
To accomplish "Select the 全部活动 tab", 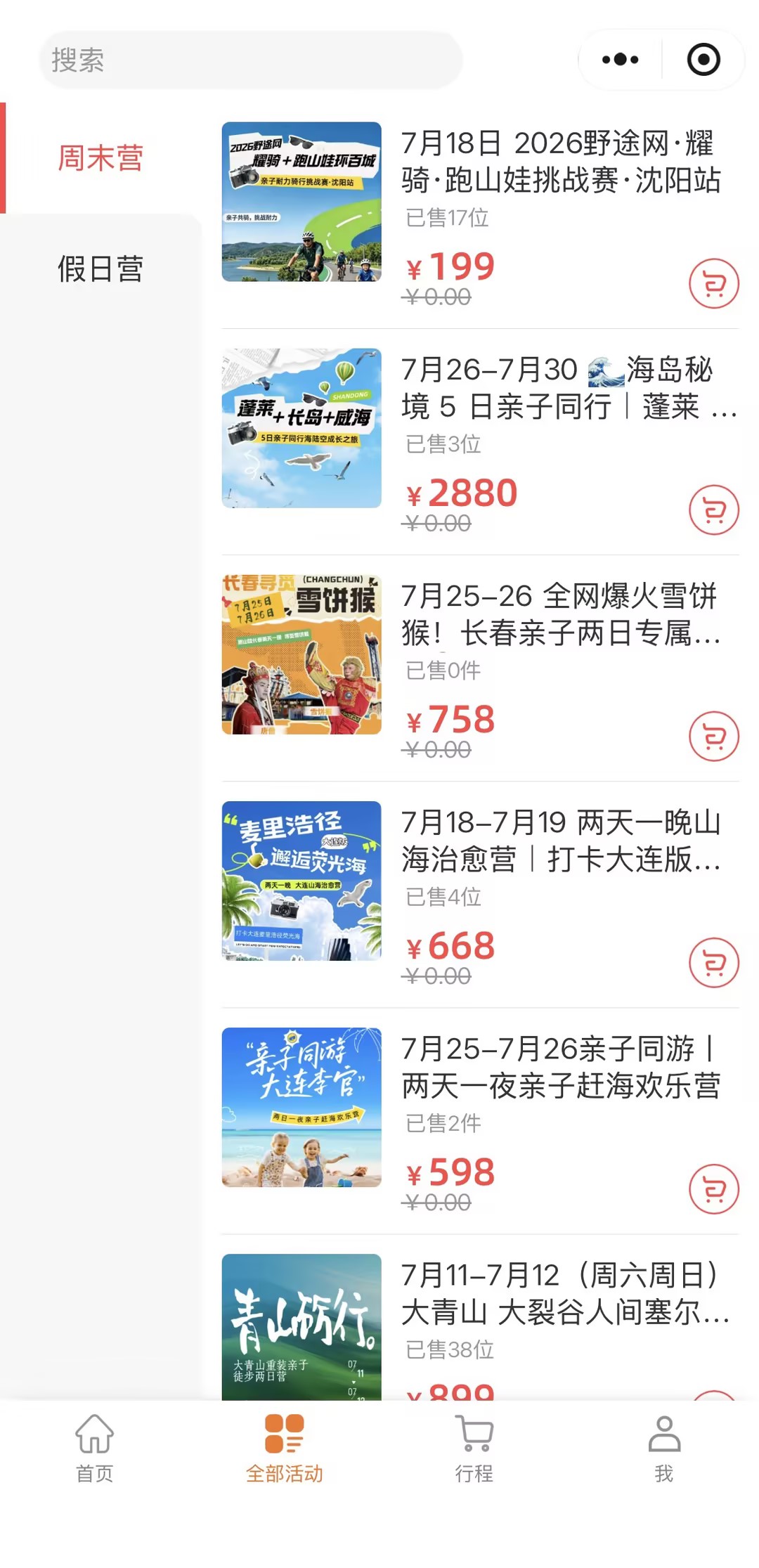I will click(285, 1449).
